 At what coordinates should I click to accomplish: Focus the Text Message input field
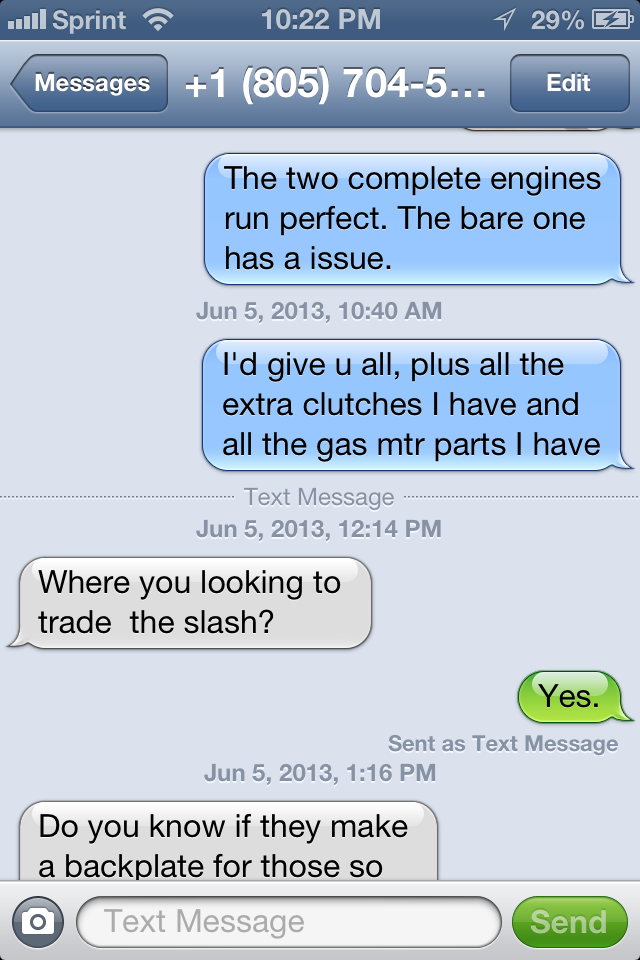tap(288, 921)
